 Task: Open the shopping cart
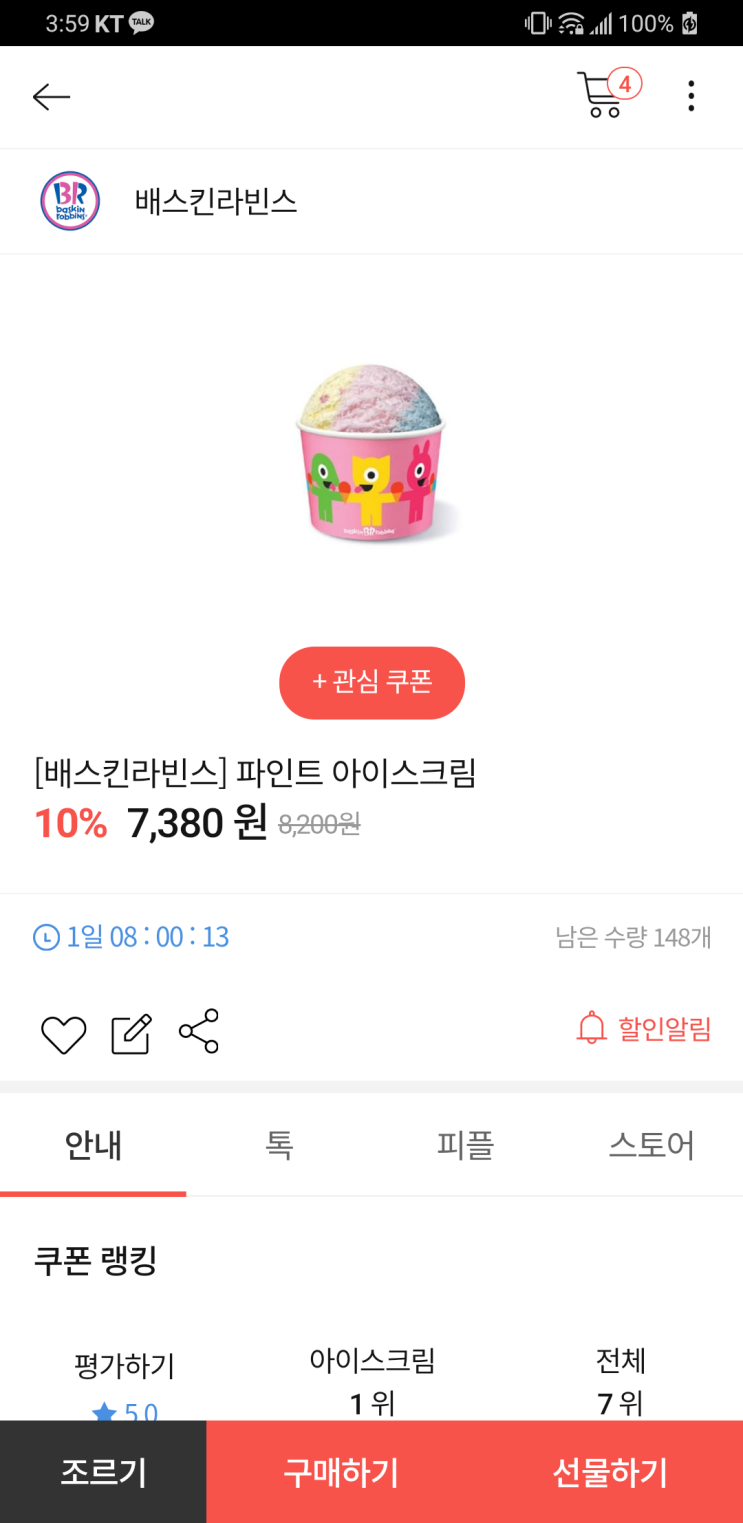[x=604, y=95]
